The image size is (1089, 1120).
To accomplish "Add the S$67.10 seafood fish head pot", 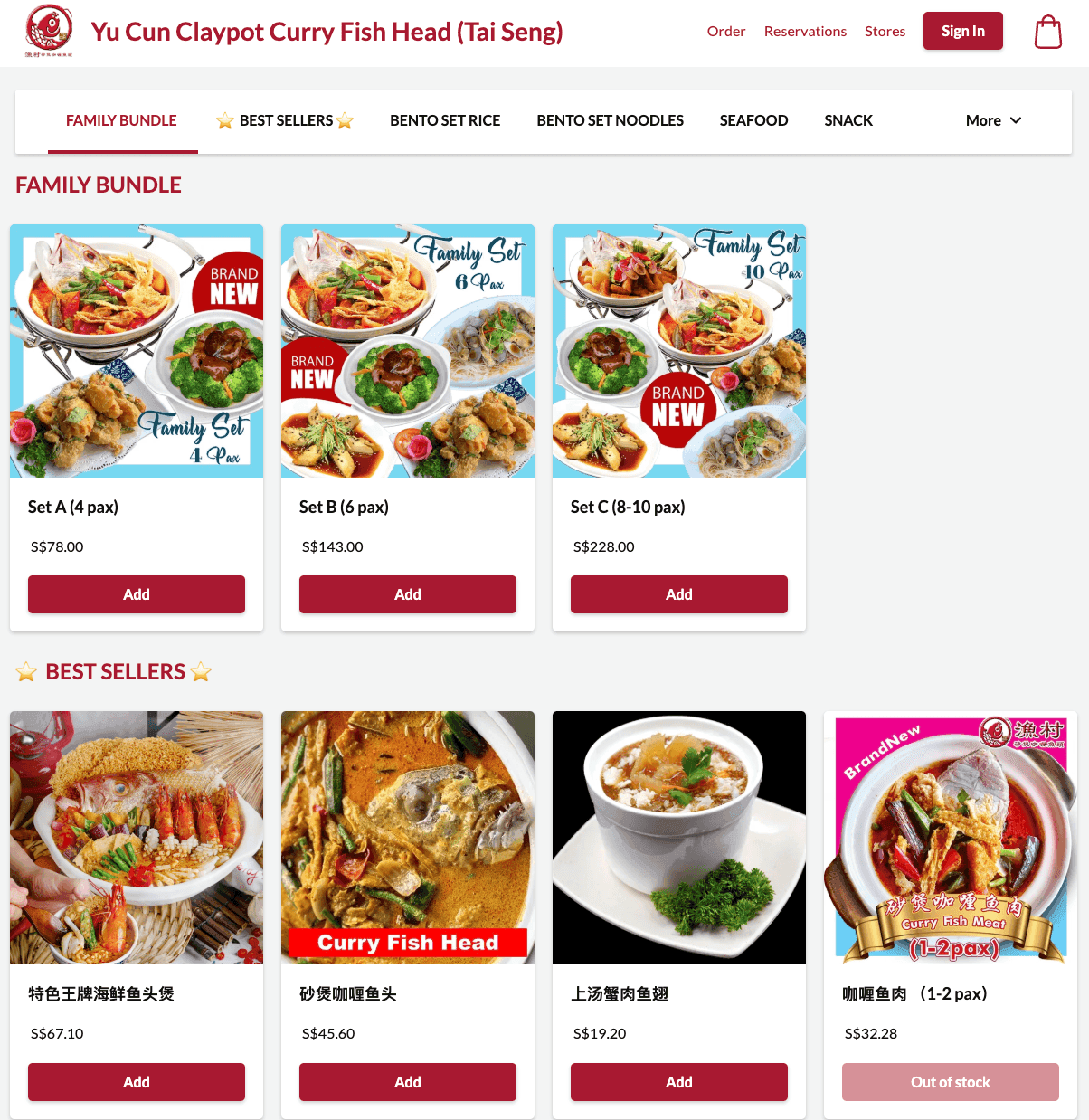I will point(137,1082).
